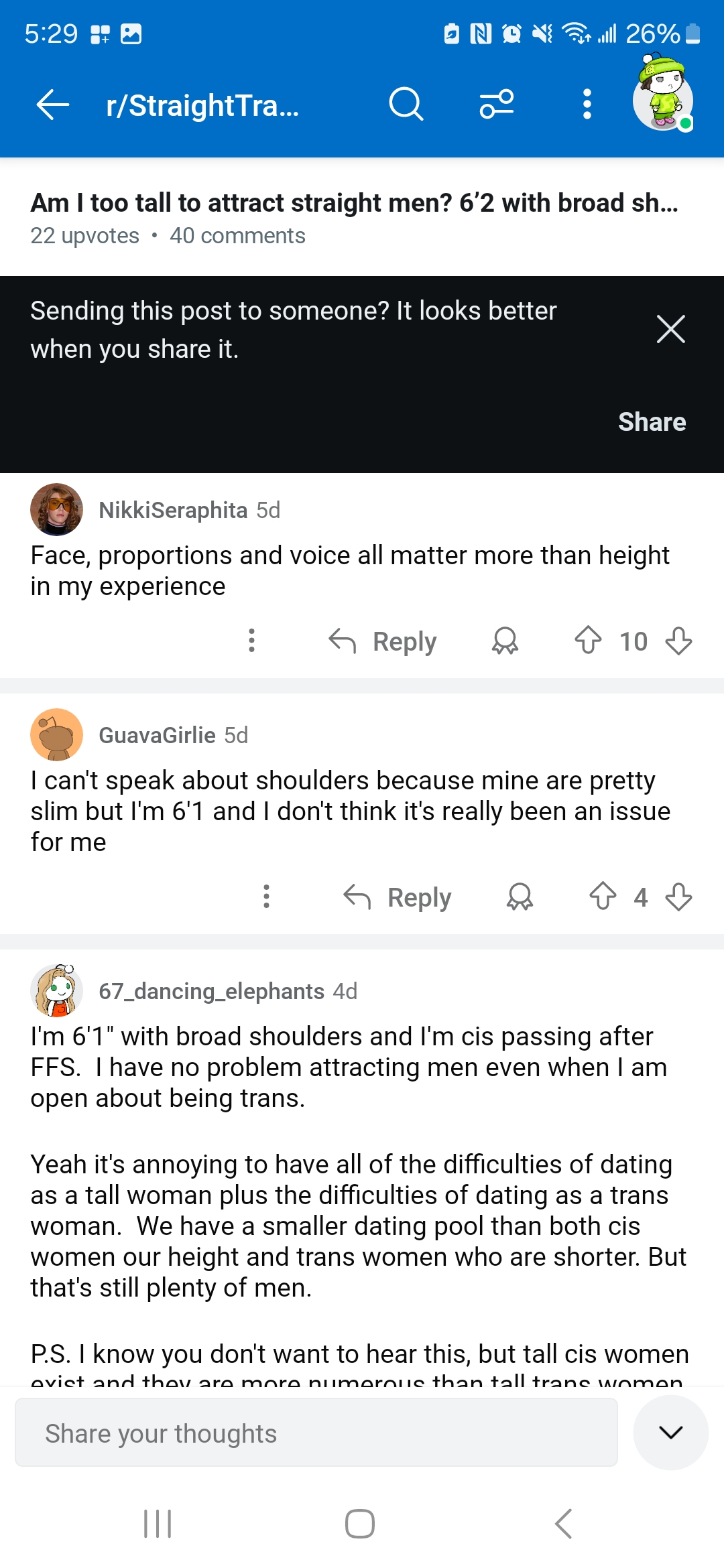Open more options on NikkiSeraphita's comment
Image resolution: width=724 pixels, height=1568 pixels.
[251, 641]
